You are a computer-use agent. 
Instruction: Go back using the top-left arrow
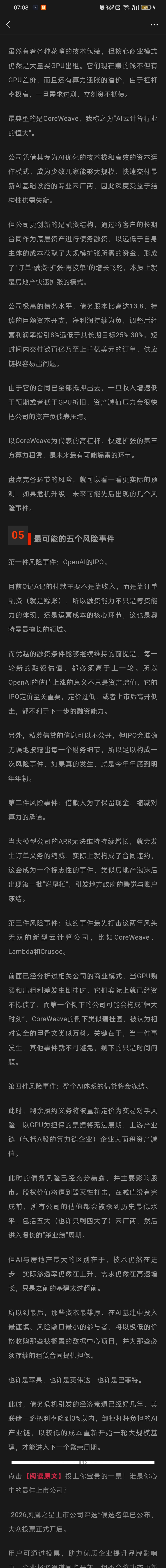point(8,24)
